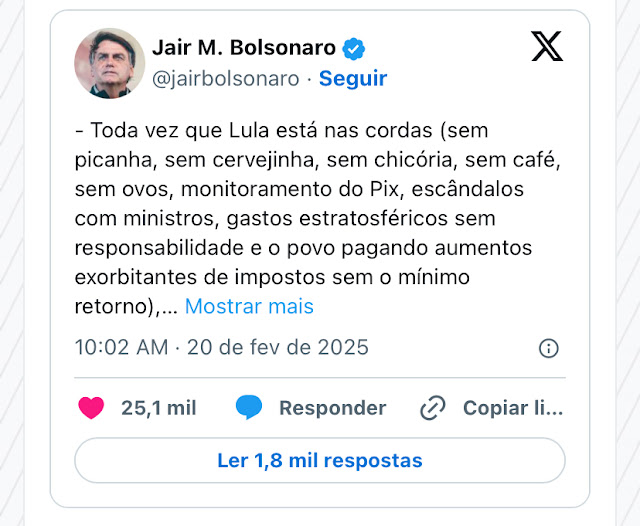
Task: Copy the tweet link
Action: click(x=492, y=408)
